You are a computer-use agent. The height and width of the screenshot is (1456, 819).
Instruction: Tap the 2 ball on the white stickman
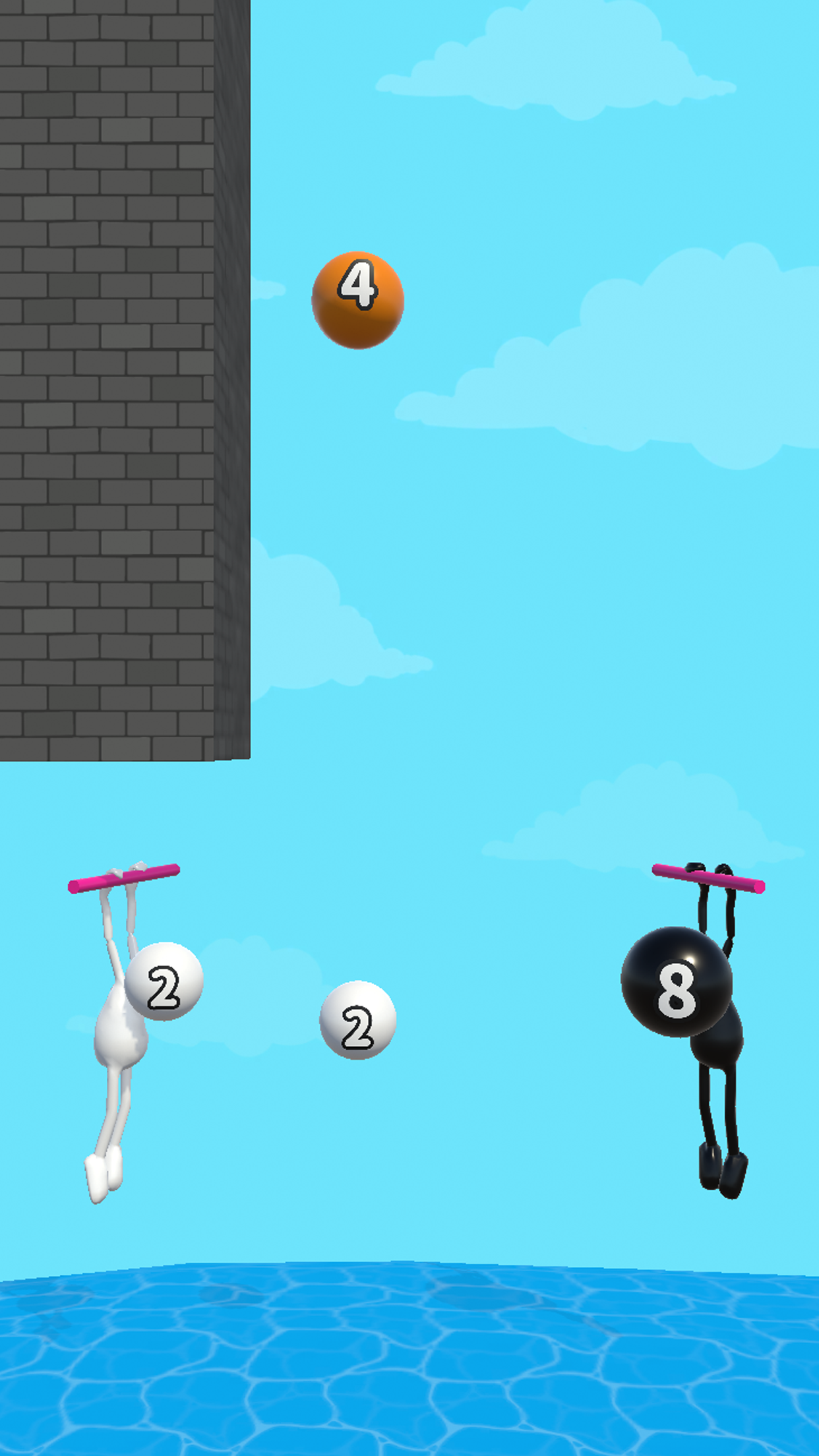(x=164, y=981)
